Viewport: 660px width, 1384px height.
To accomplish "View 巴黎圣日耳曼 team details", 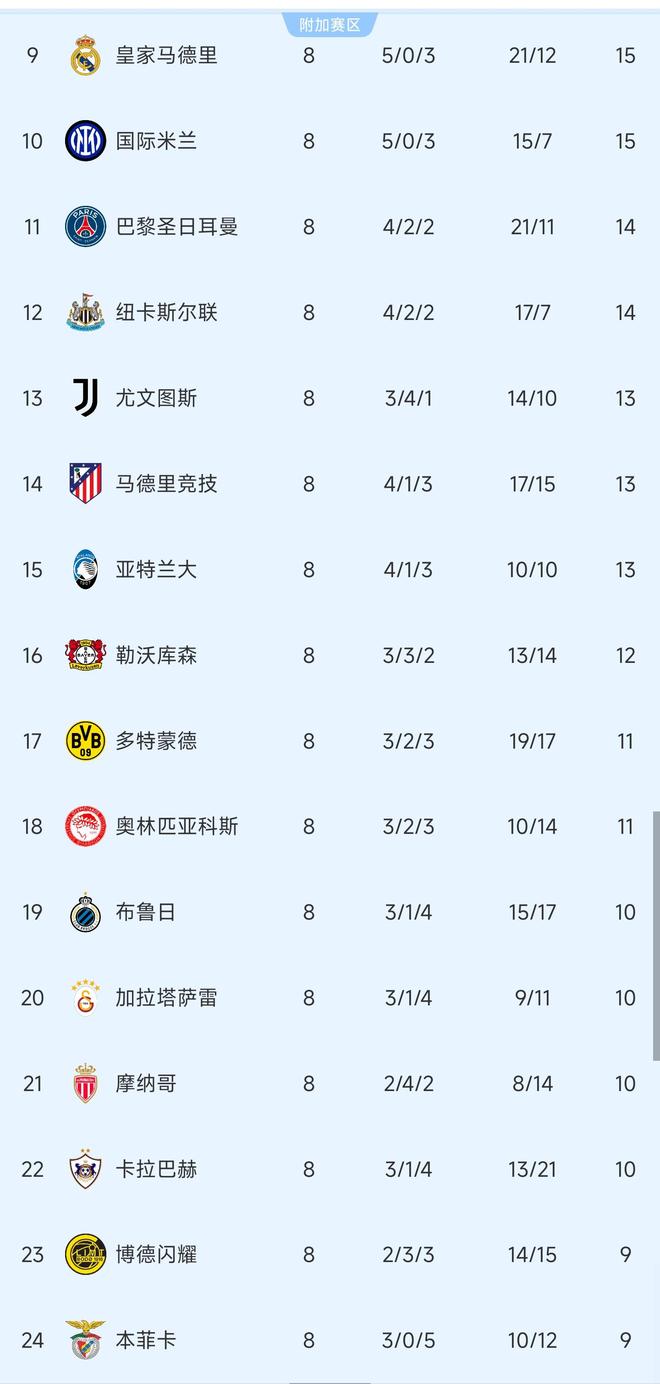I will pos(176,227).
